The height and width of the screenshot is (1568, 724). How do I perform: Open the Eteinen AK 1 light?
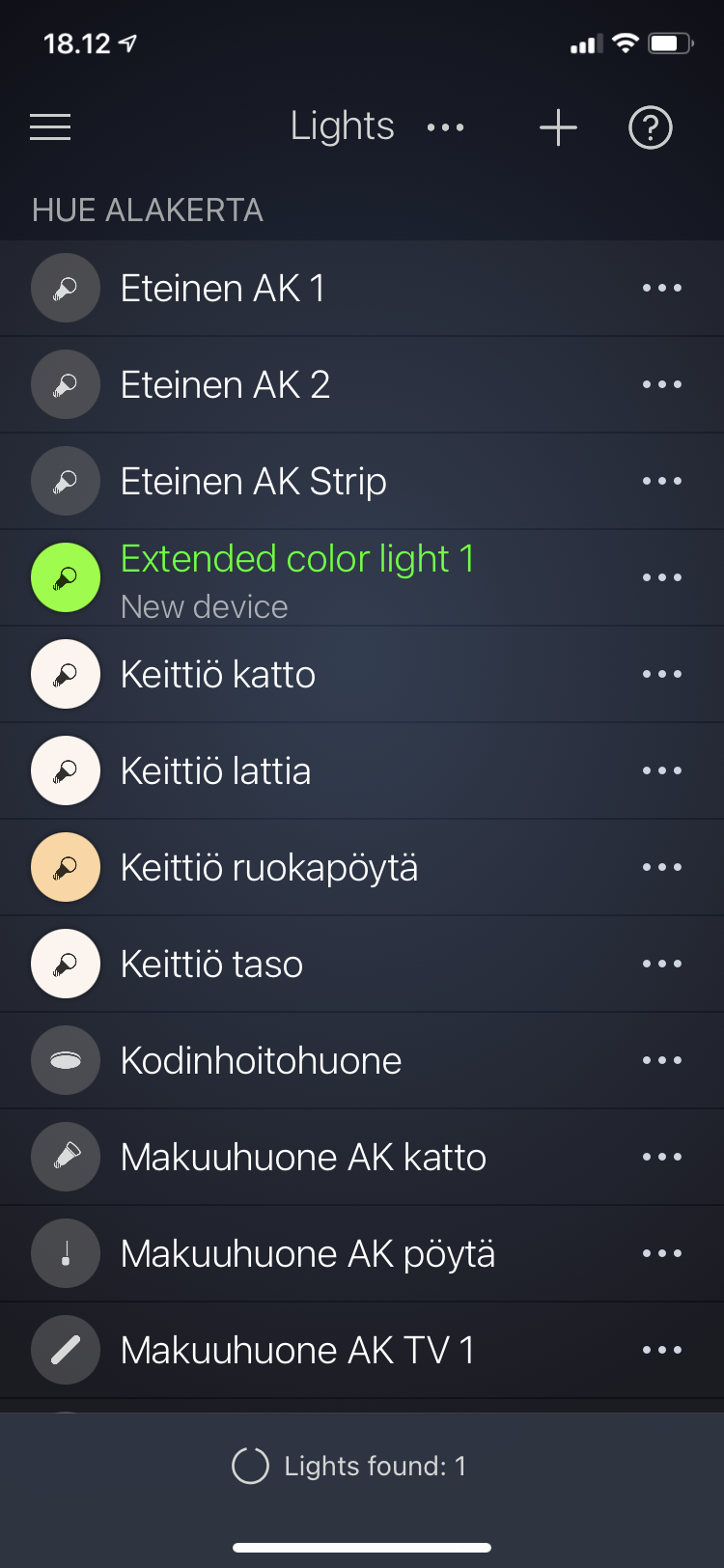222,289
